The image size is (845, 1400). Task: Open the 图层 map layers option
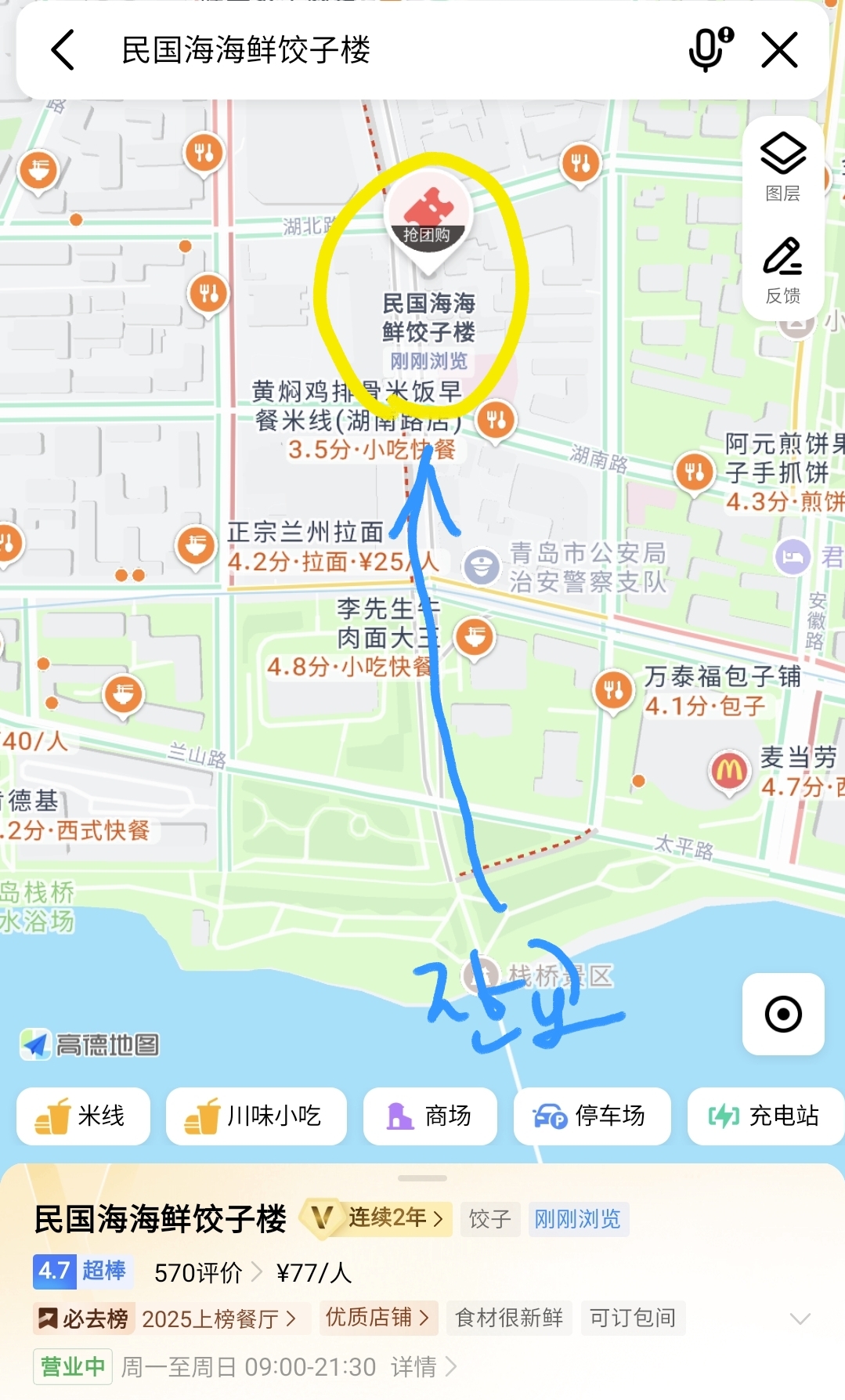[783, 167]
